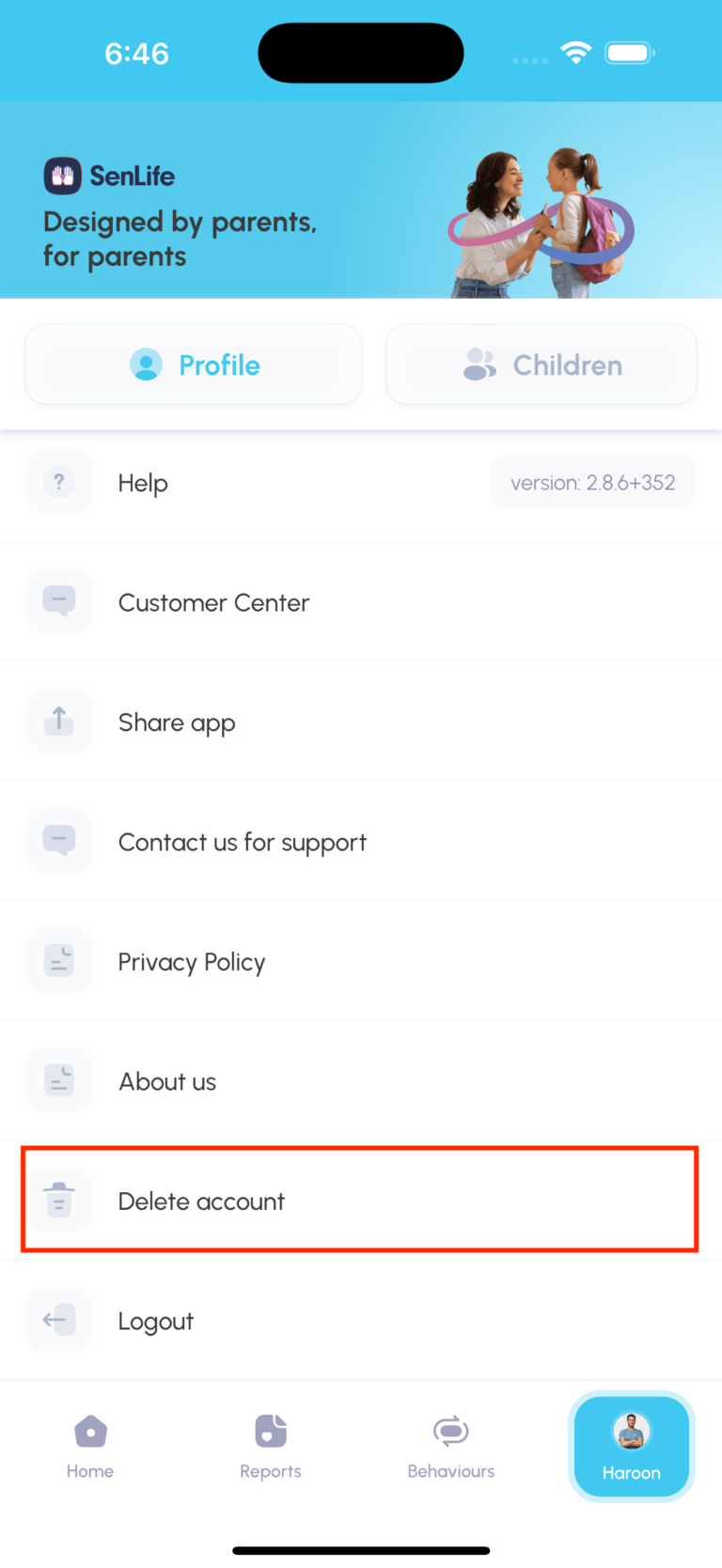Switch to the Children tab

[541, 365]
